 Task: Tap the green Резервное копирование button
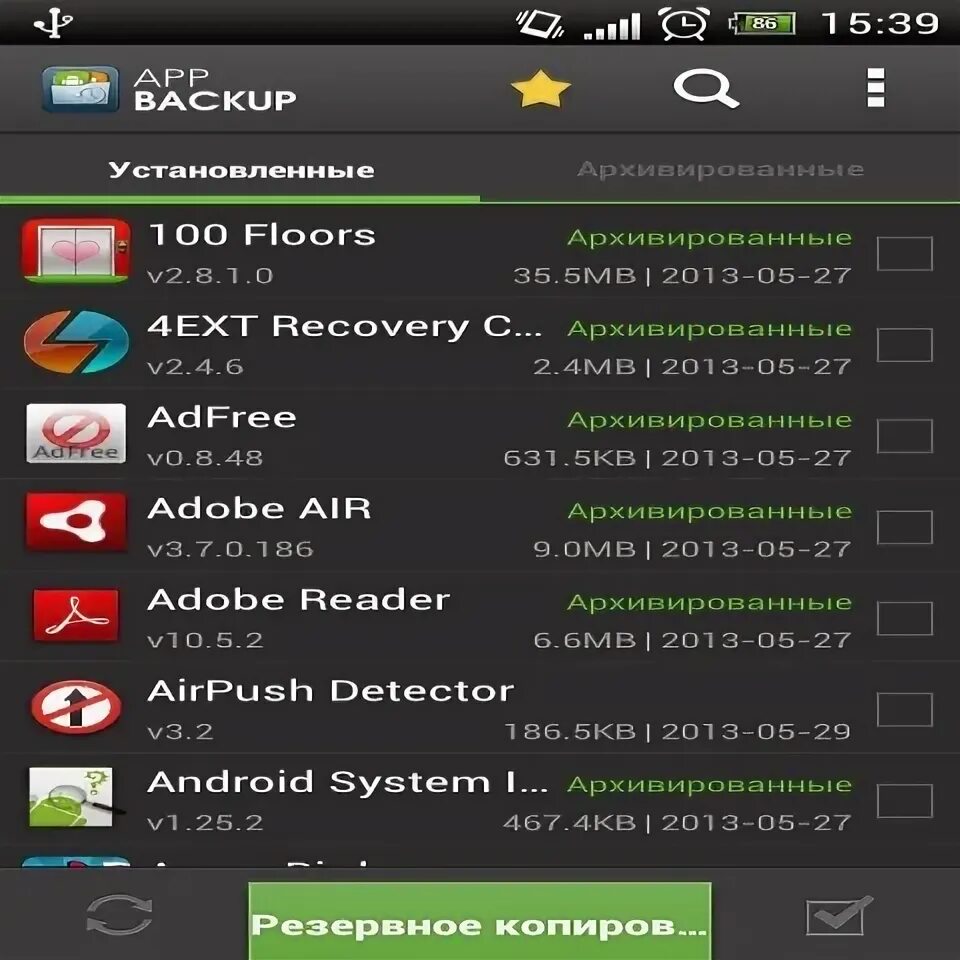click(480, 921)
